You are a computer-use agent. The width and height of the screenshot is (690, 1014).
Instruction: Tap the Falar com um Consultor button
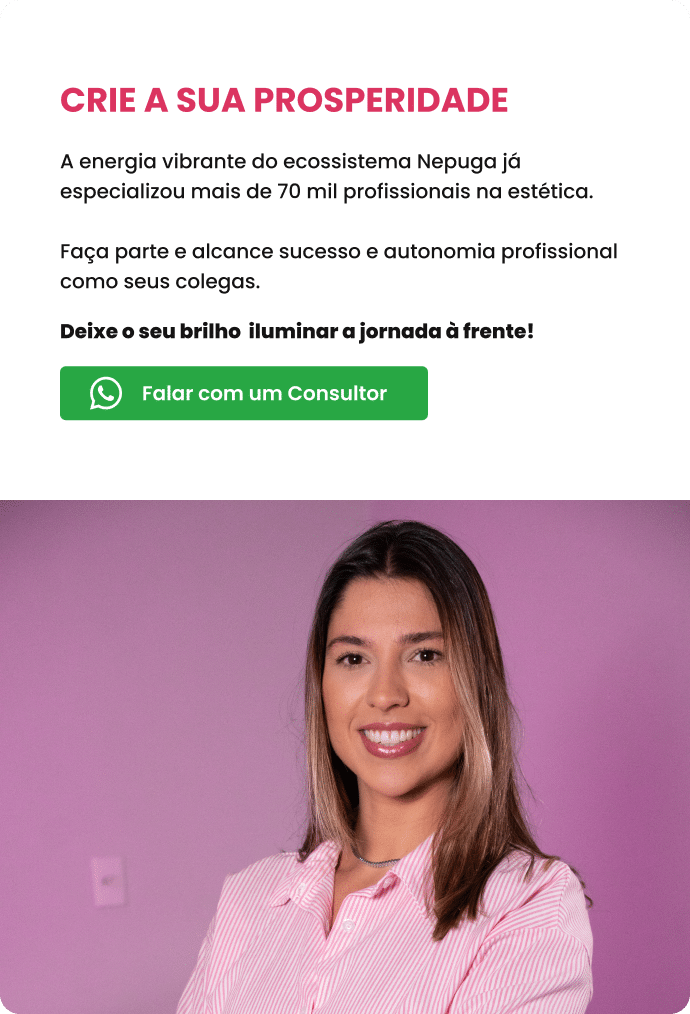pyautogui.click(x=244, y=393)
